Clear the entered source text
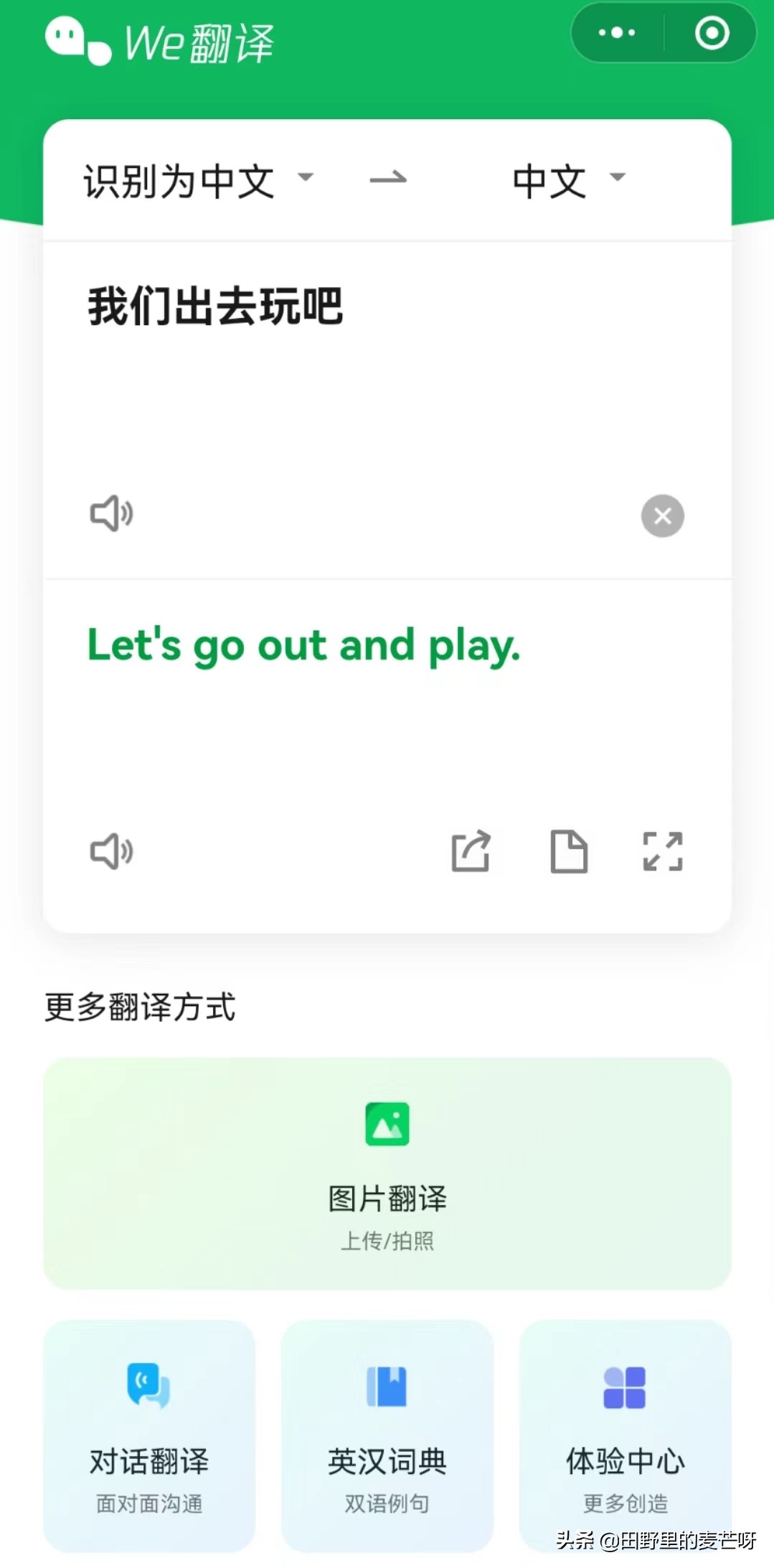Image resolution: width=774 pixels, height=1568 pixels. click(x=662, y=516)
